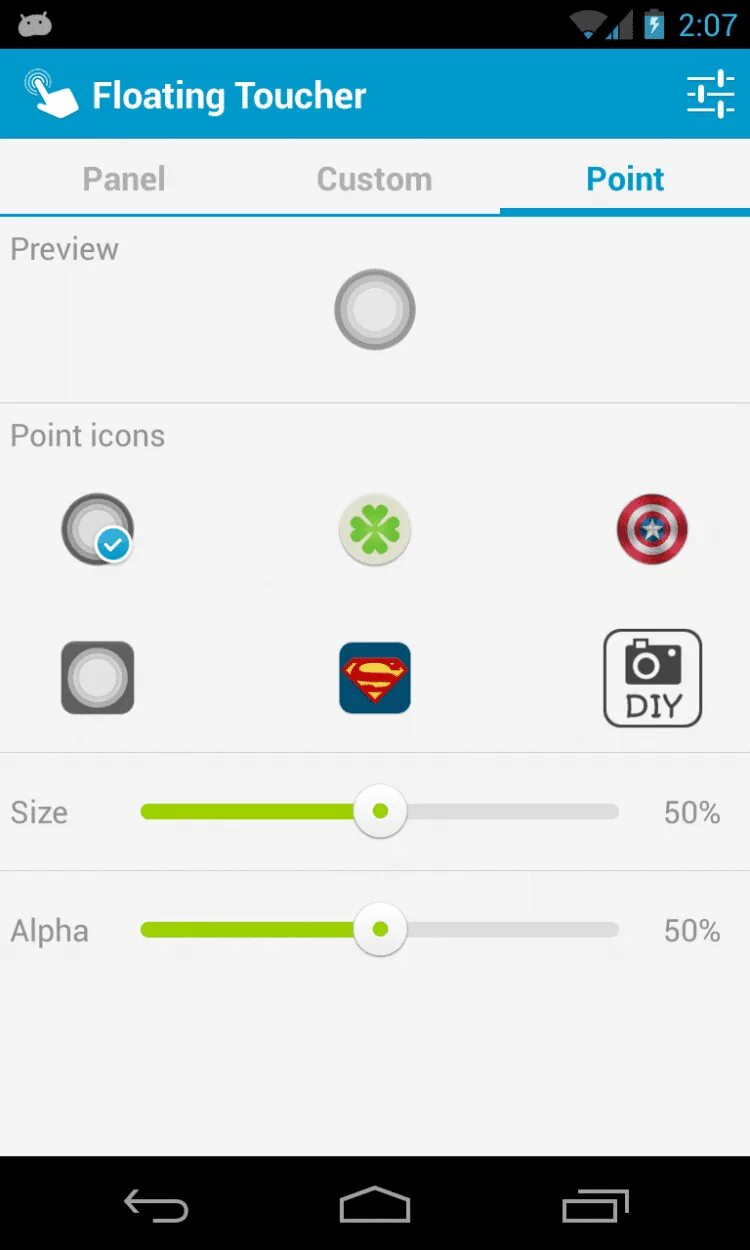Open the settings sliders icon
The image size is (750, 1250).
710,95
